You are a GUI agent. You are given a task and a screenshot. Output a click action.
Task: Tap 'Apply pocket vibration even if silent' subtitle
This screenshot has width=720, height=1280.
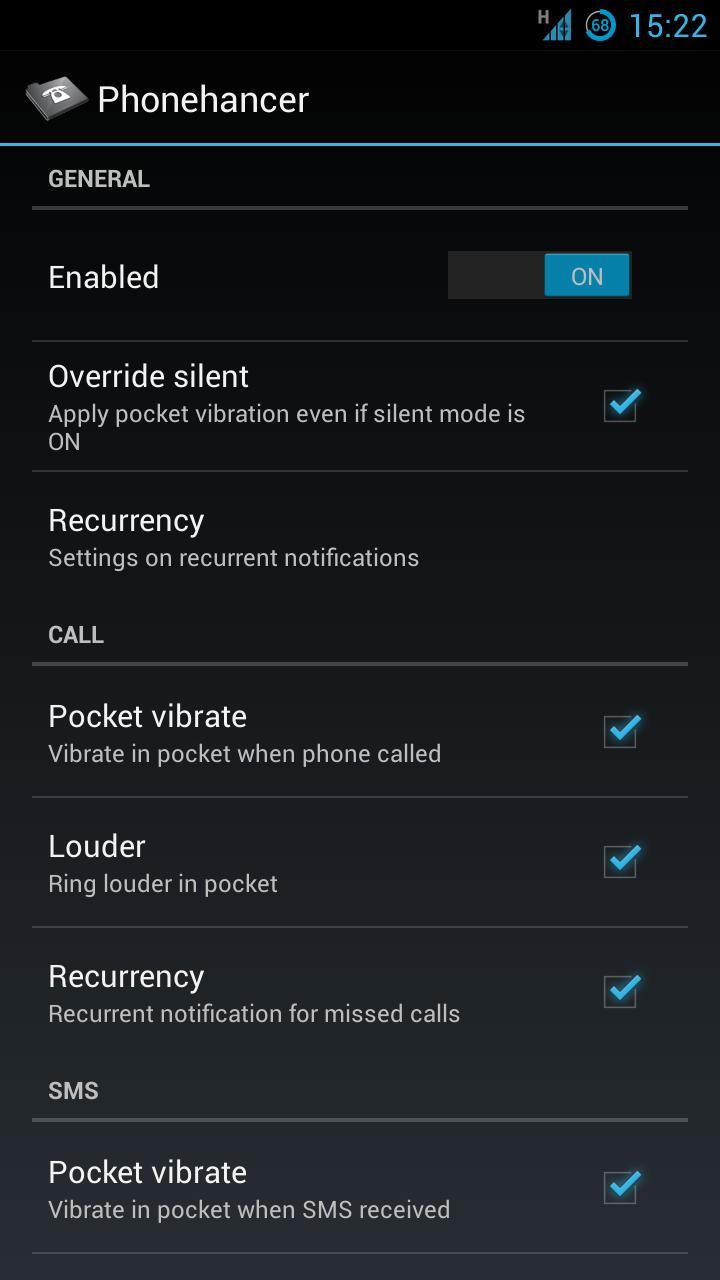click(x=287, y=413)
